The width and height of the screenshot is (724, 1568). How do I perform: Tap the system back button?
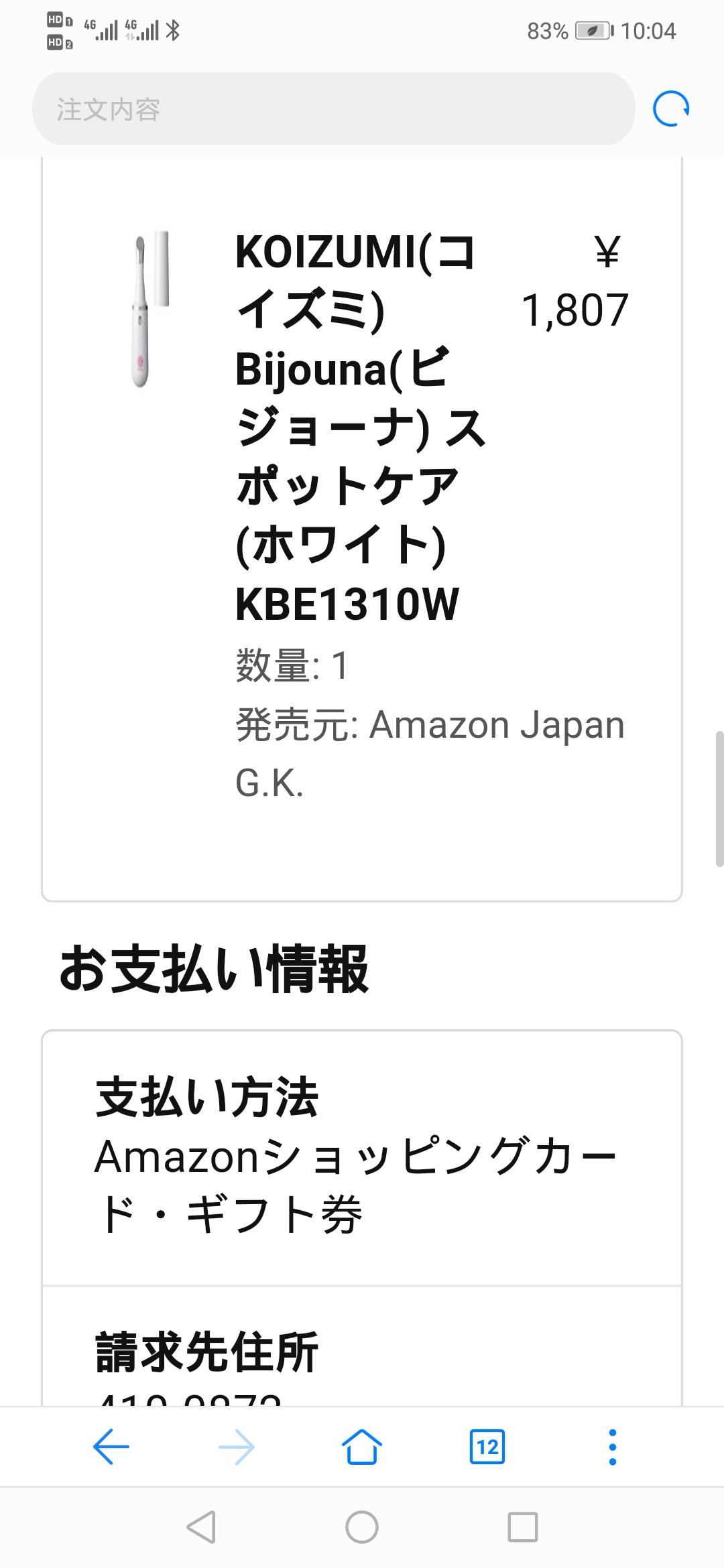[201, 1528]
